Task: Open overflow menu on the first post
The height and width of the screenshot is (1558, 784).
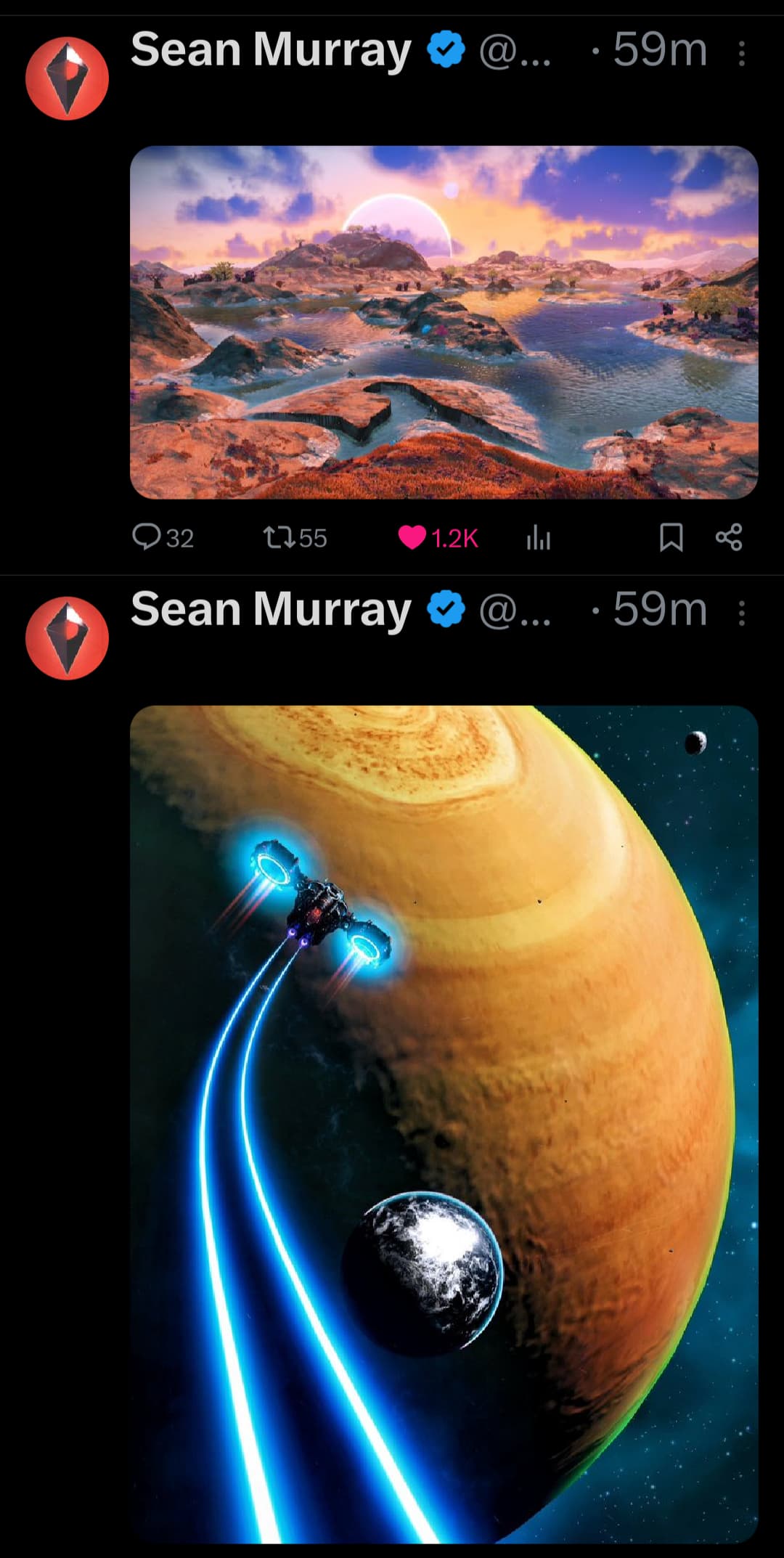Action: 741,53
